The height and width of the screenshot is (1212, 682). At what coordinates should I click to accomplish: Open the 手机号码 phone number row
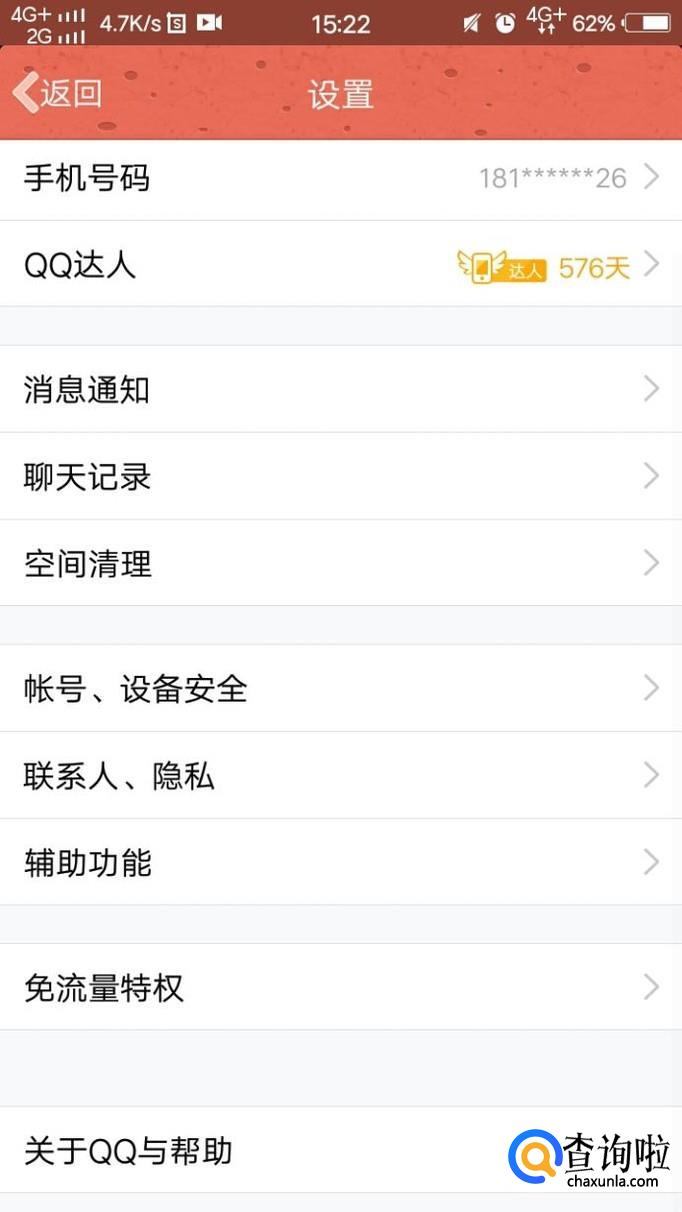pyautogui.click(x=340, y=179)
